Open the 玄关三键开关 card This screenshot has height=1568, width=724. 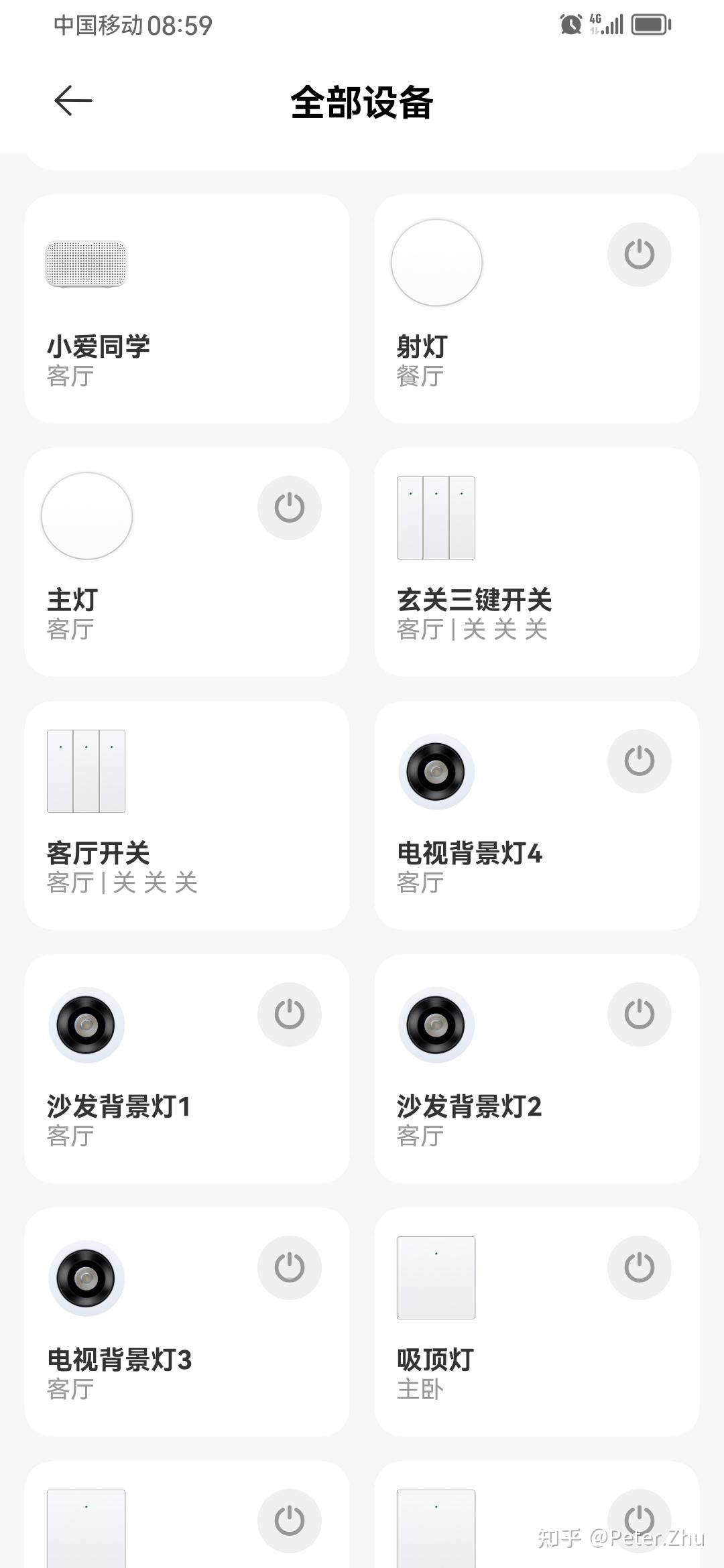[x=536, y=562]
